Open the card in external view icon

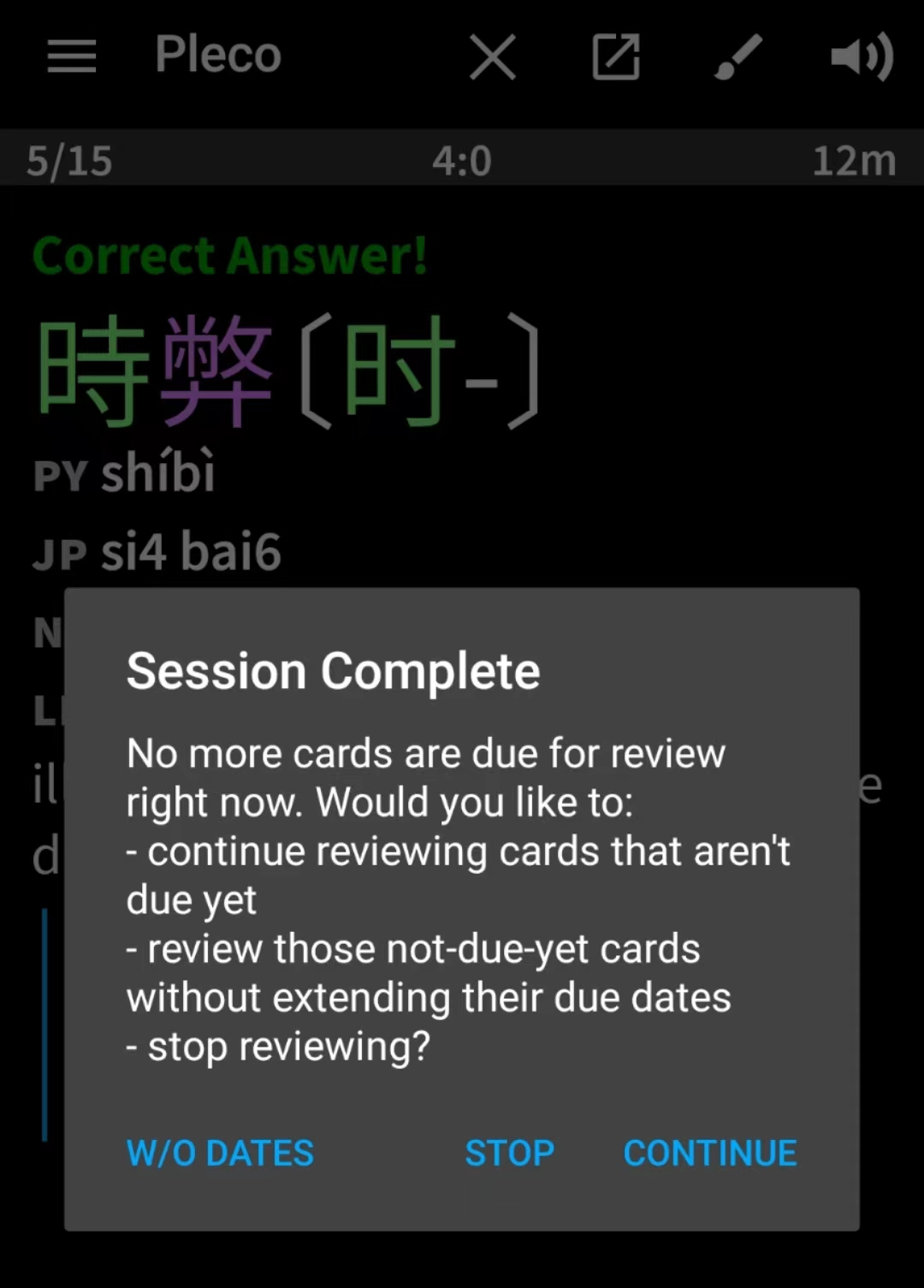pos(616,57)
